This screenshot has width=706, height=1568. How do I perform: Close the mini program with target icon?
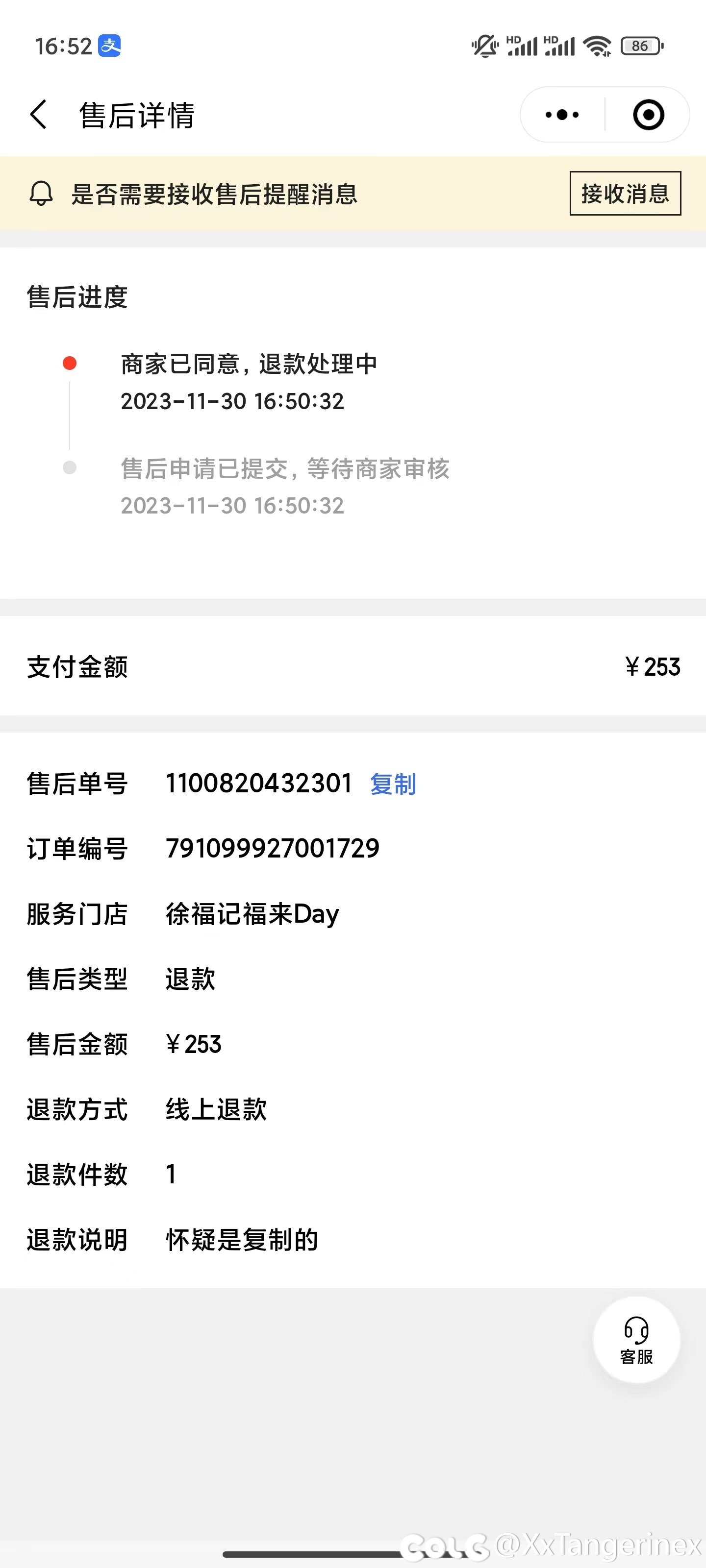coord(648,115)
